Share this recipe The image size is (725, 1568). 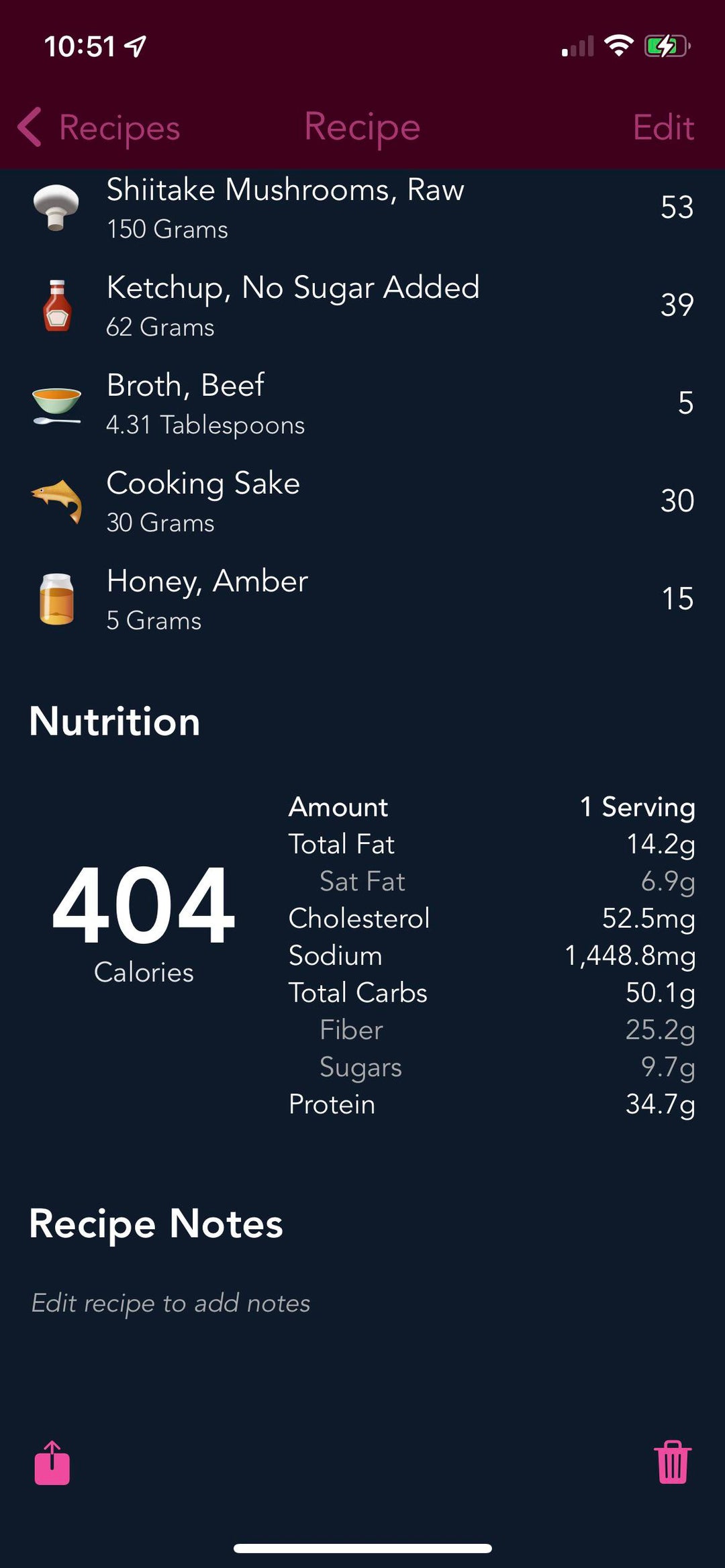tap(52, 1463)
